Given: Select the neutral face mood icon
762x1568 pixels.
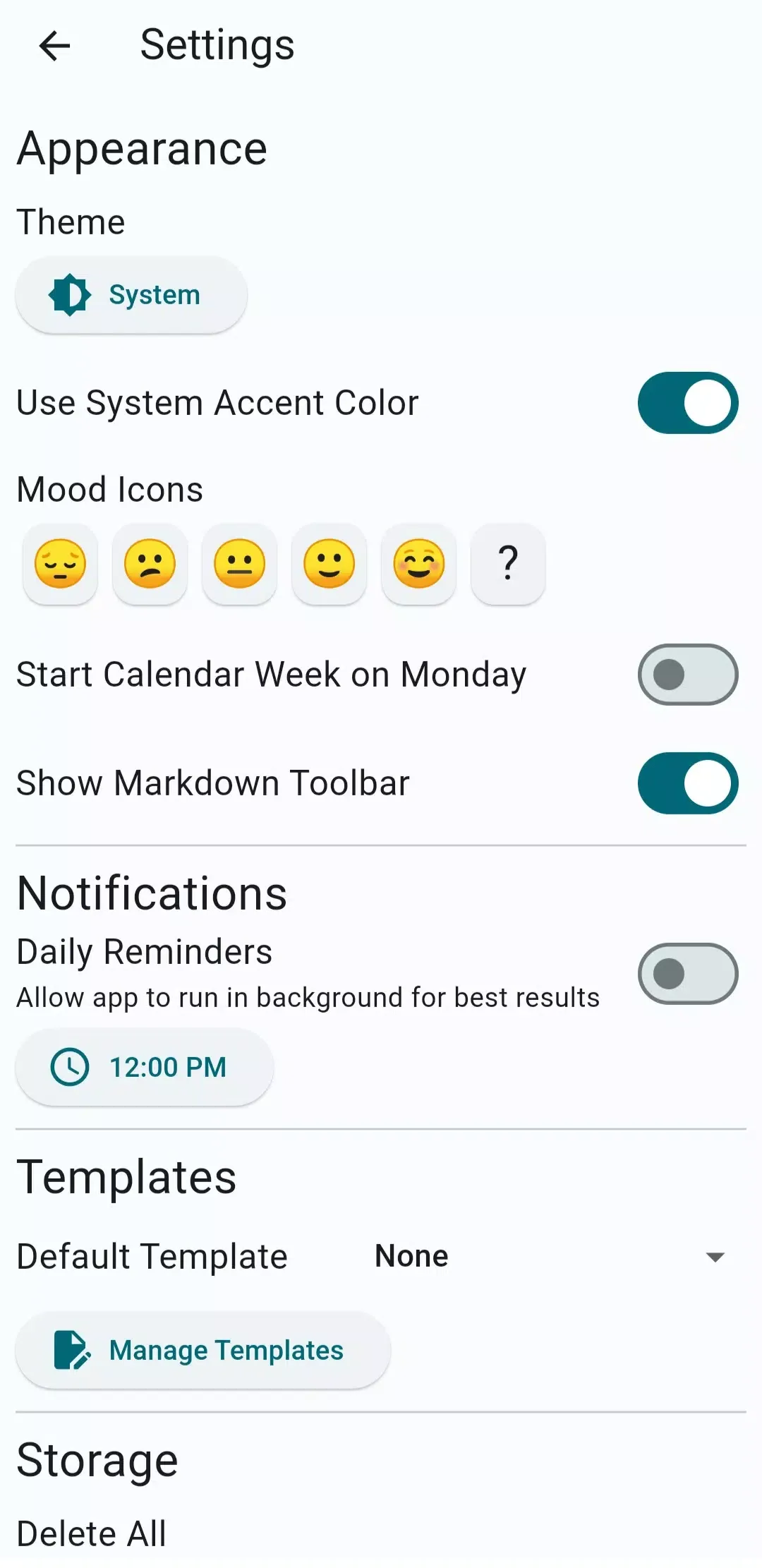Looking at the screenshot, I should pos(239,564).
